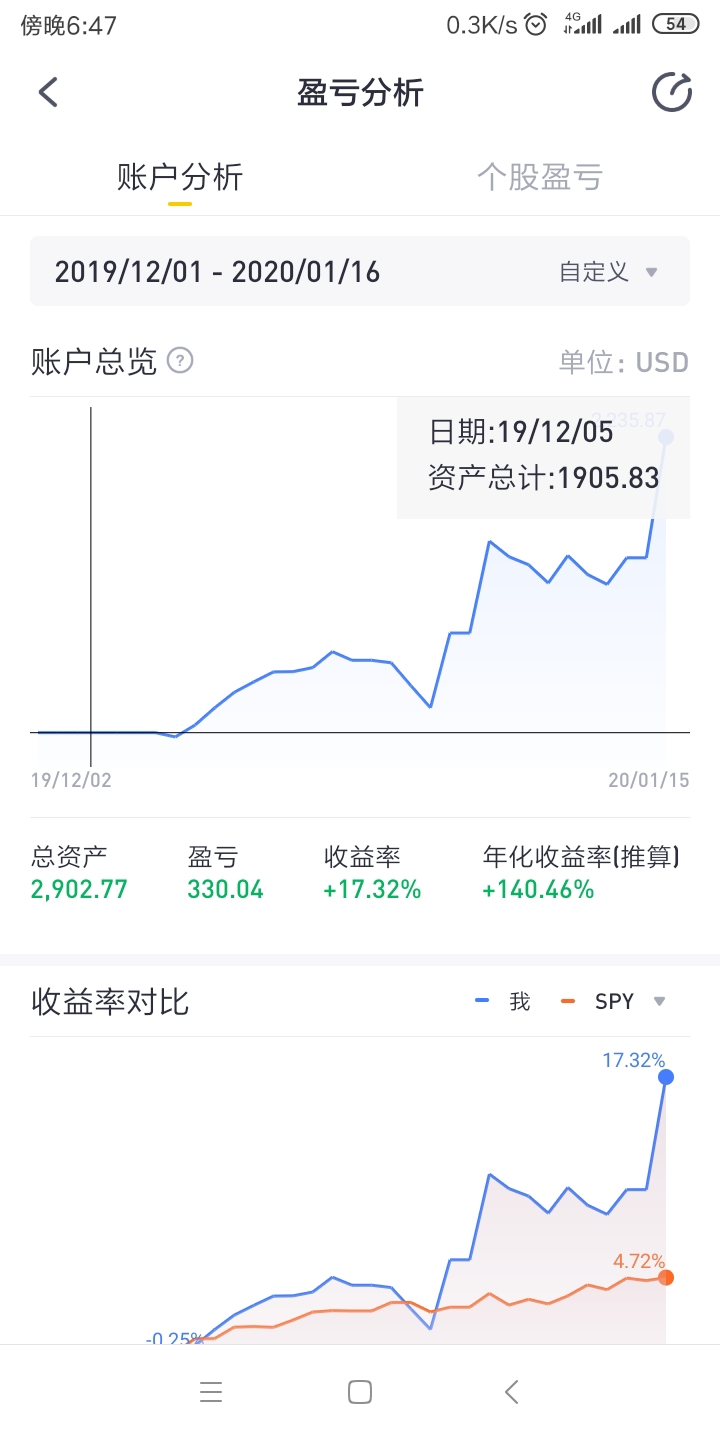The height and width of the screenshot is (1440, 720).
Task: Open the 自定义 date range dropdown
Action: [608, 272]
